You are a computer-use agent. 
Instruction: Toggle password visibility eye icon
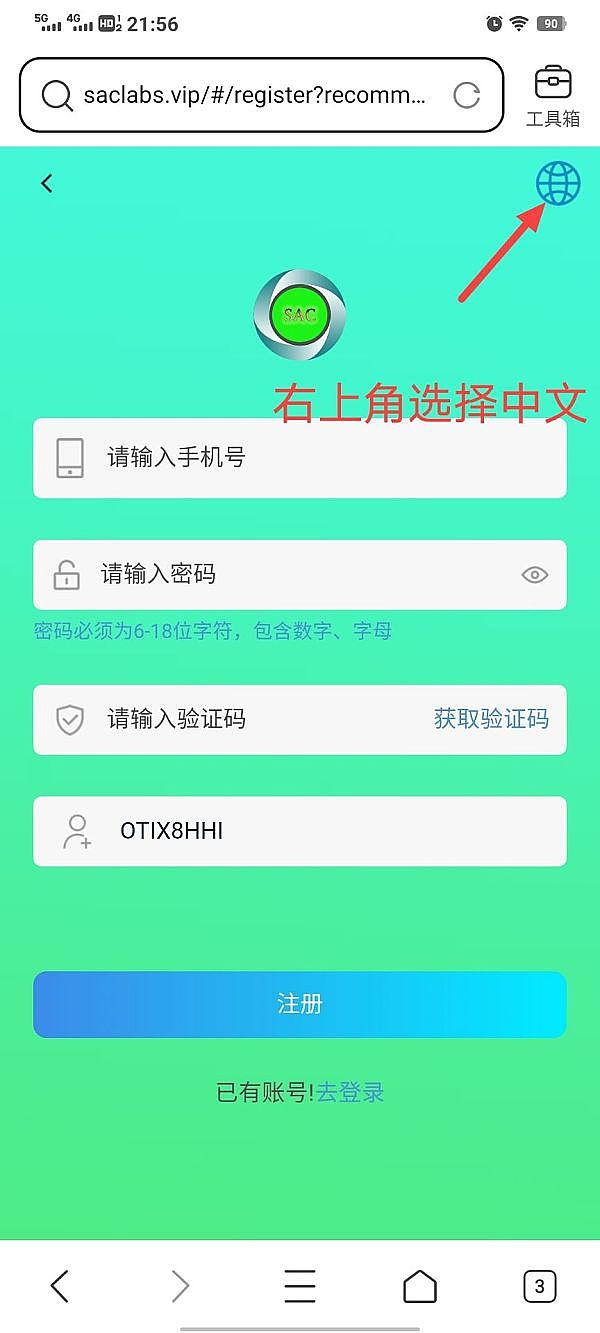click(x=535, y=574)
